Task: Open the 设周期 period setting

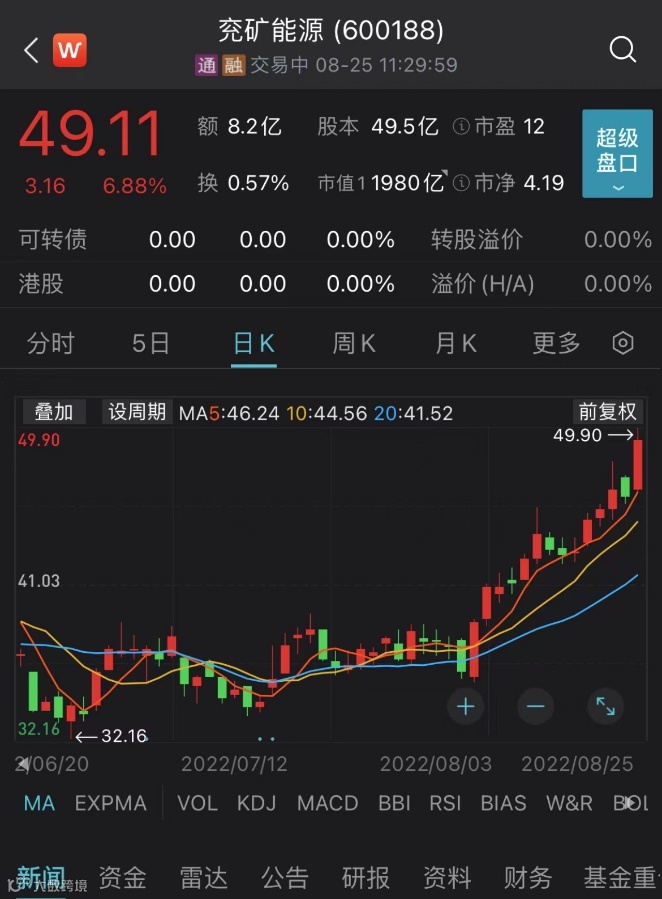Action: click(137, 412)
